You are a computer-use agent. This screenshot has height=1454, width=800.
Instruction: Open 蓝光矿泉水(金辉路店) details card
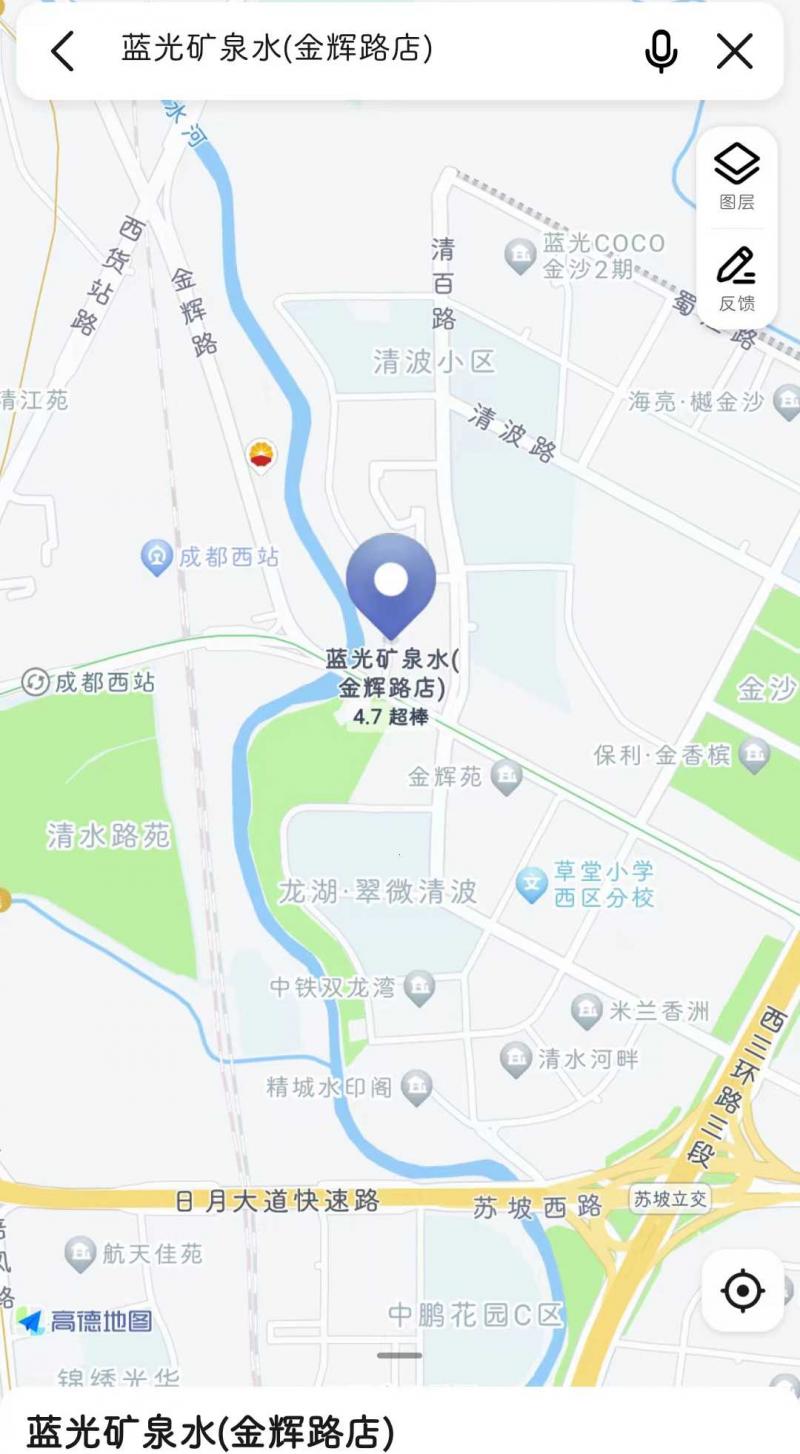210,1430
